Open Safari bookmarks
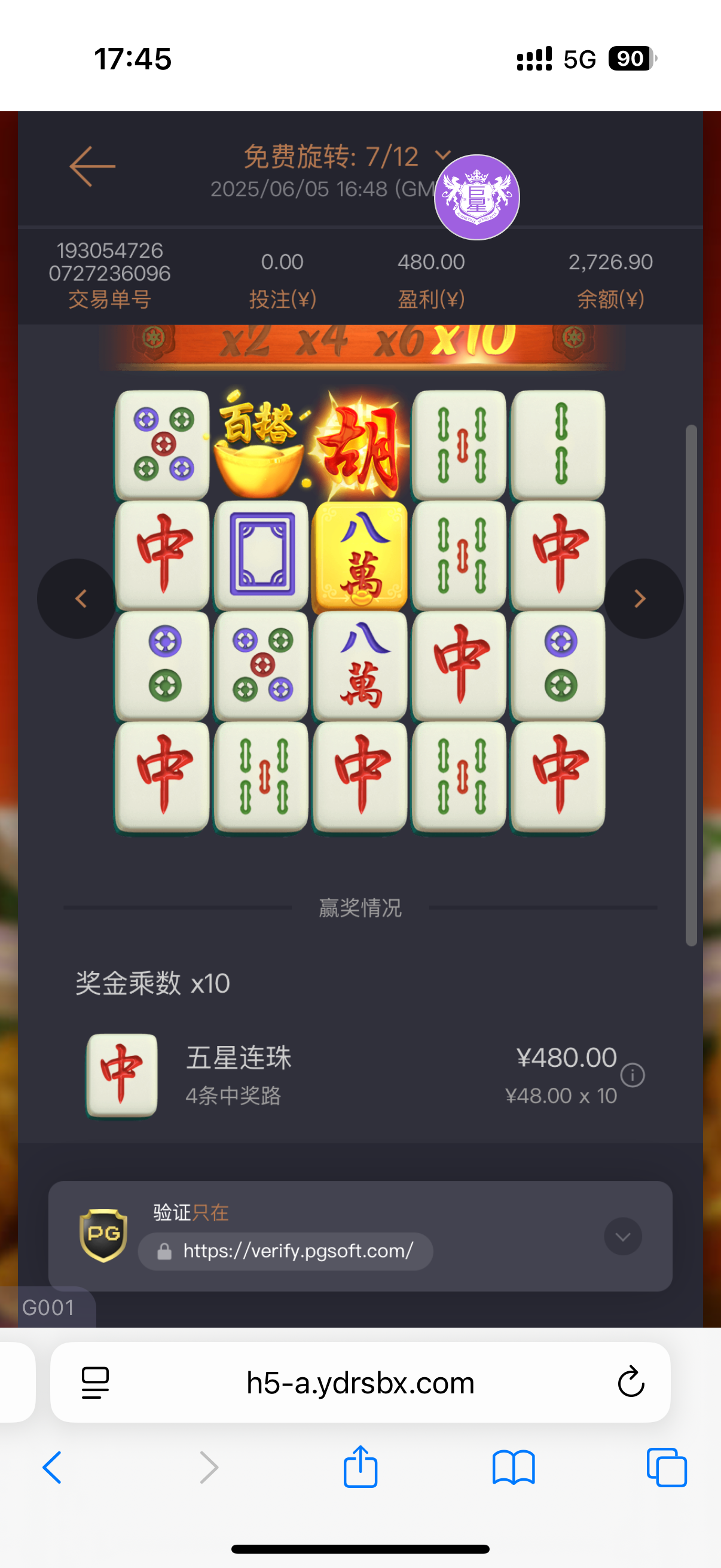The height and width of the screenshot is (1568, 721). (x=514, y=1468)
